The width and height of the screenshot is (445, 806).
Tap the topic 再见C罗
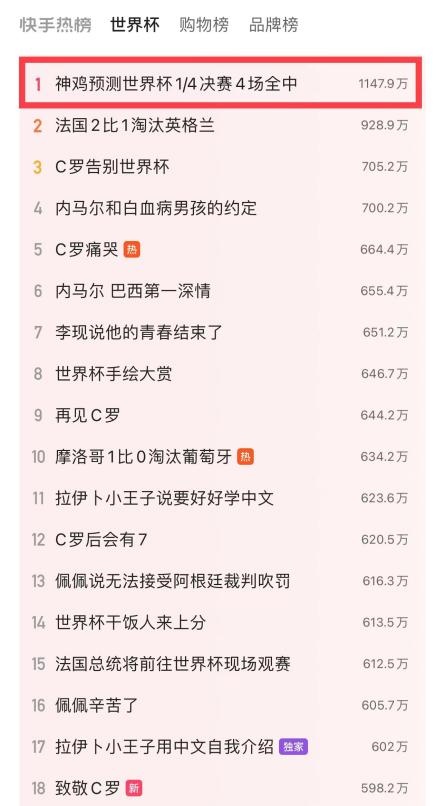[220, 415]
